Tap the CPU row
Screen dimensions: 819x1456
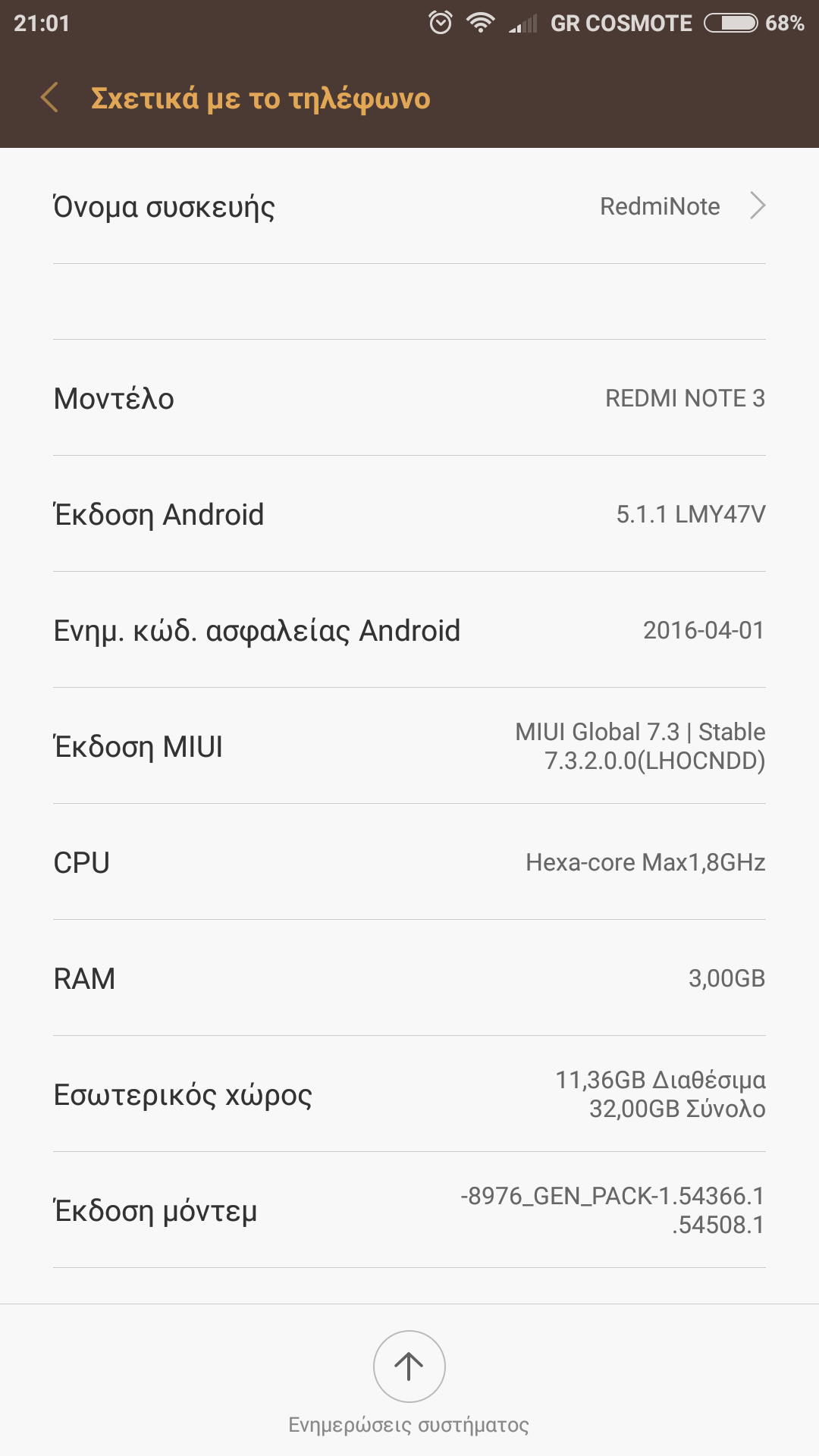click(x=409, y=862)
